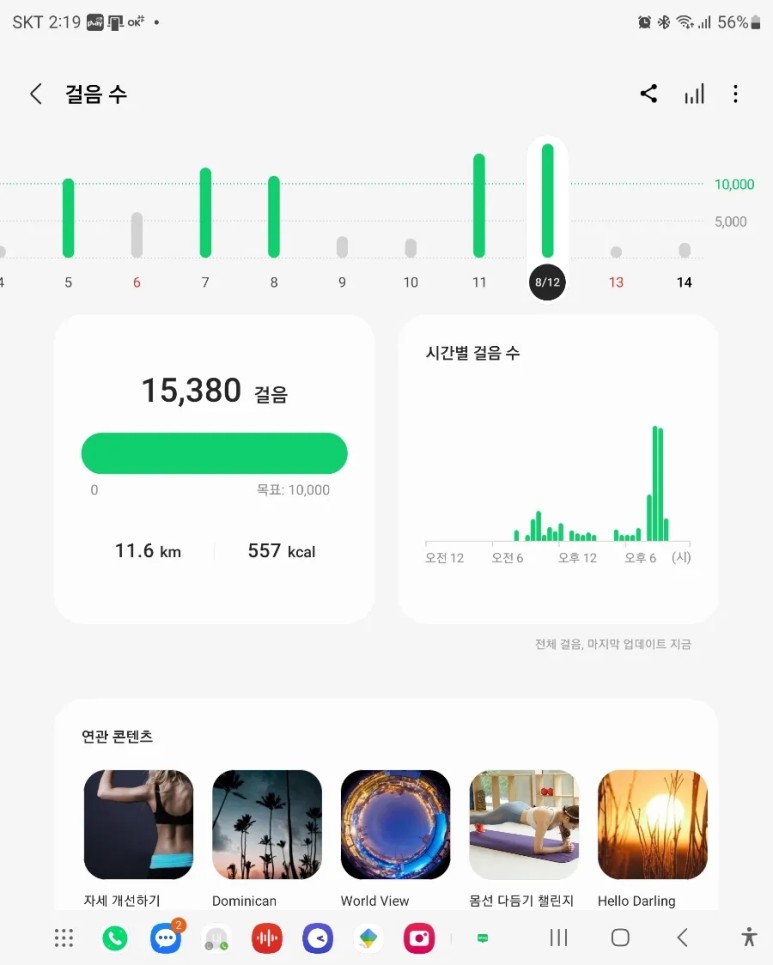
Task: Open the app drawer grid in the taskbar
Action: click(64, 938)
